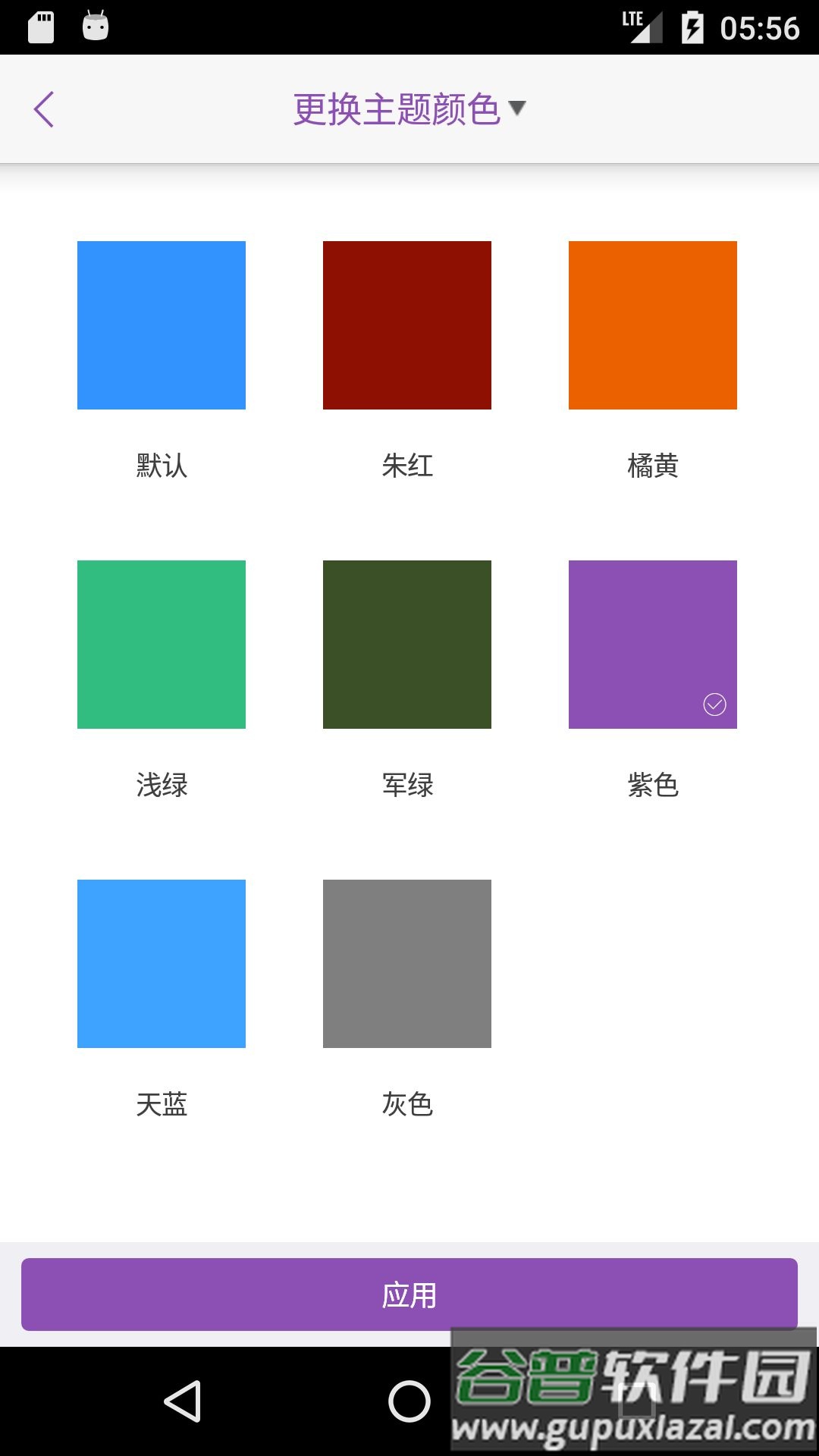Select the 军绿 army green color
This screenshot has height=1456, width=819.
pyautogui.click(x=406, y=644)
